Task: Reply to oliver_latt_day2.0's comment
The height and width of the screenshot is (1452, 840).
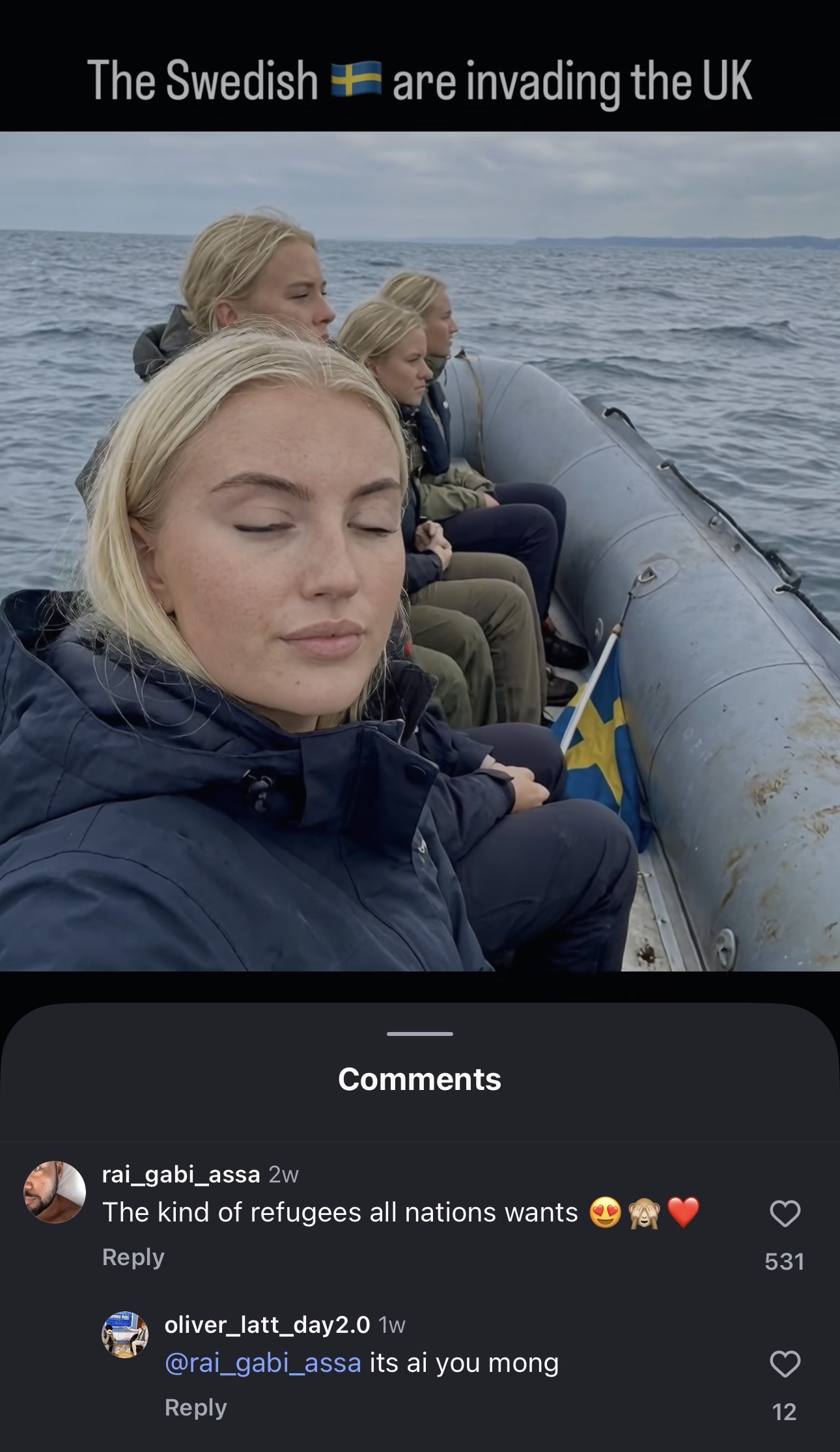Action: pos(195,1408)
